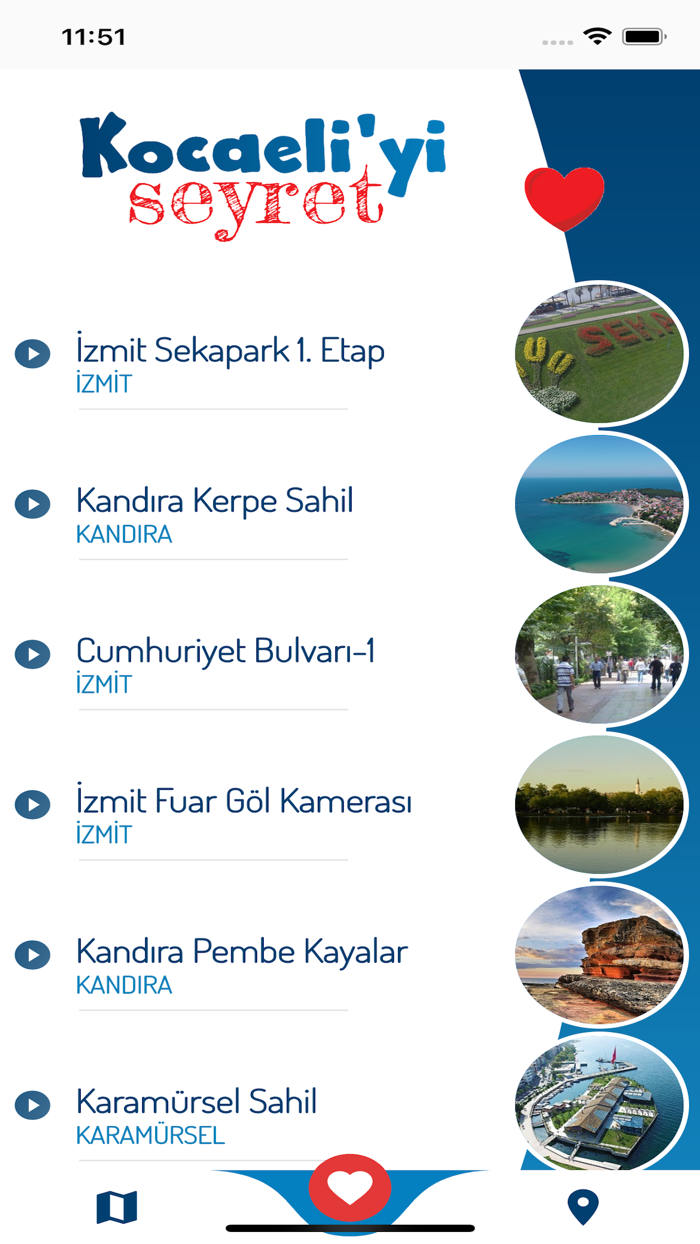Viewport: 700px width, 1244px height.
Task: Switch to the location pin tab
Action: 583,1206
